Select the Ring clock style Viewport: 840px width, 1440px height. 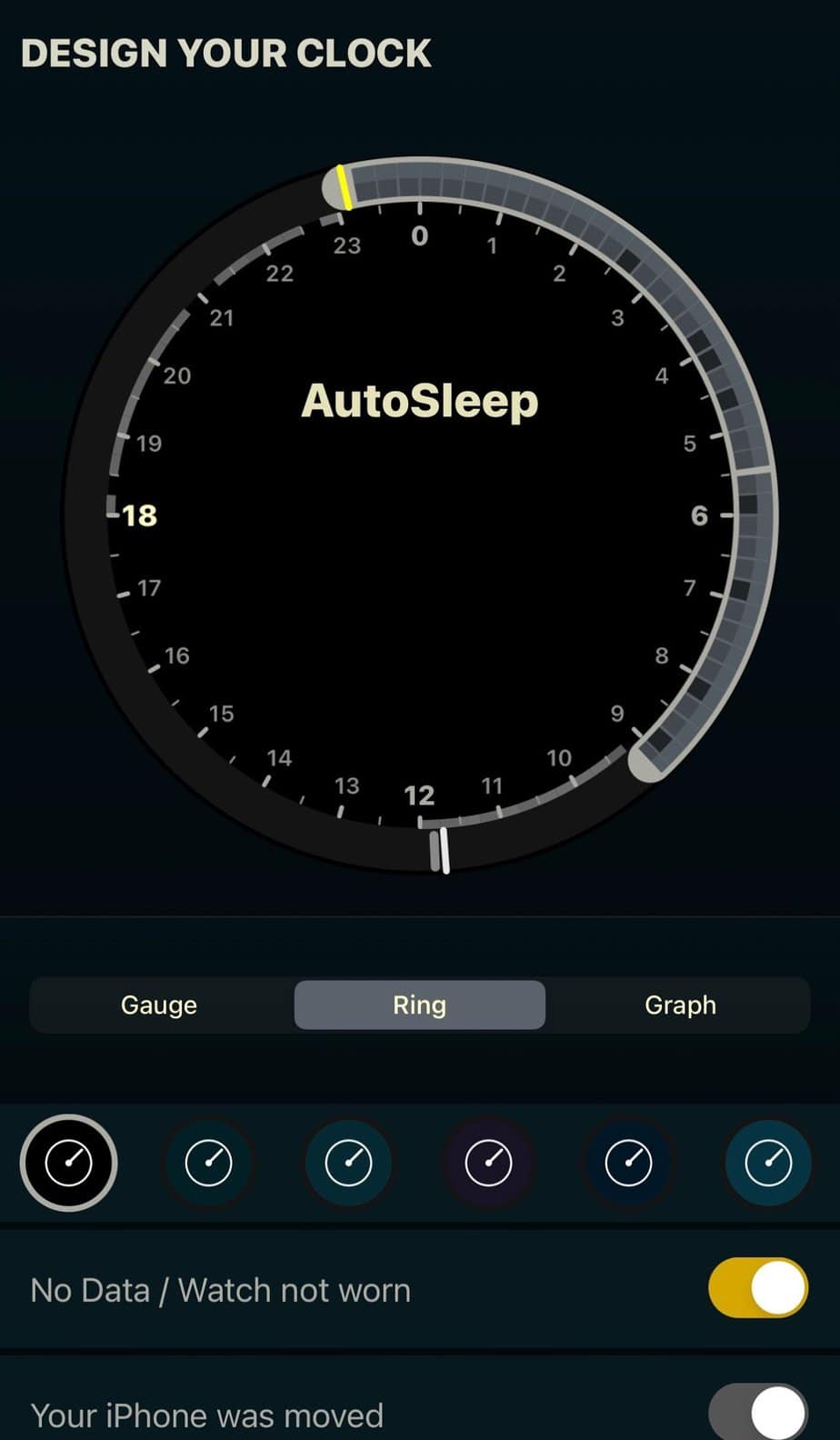pyautogui.click(x=419, y=1005)
